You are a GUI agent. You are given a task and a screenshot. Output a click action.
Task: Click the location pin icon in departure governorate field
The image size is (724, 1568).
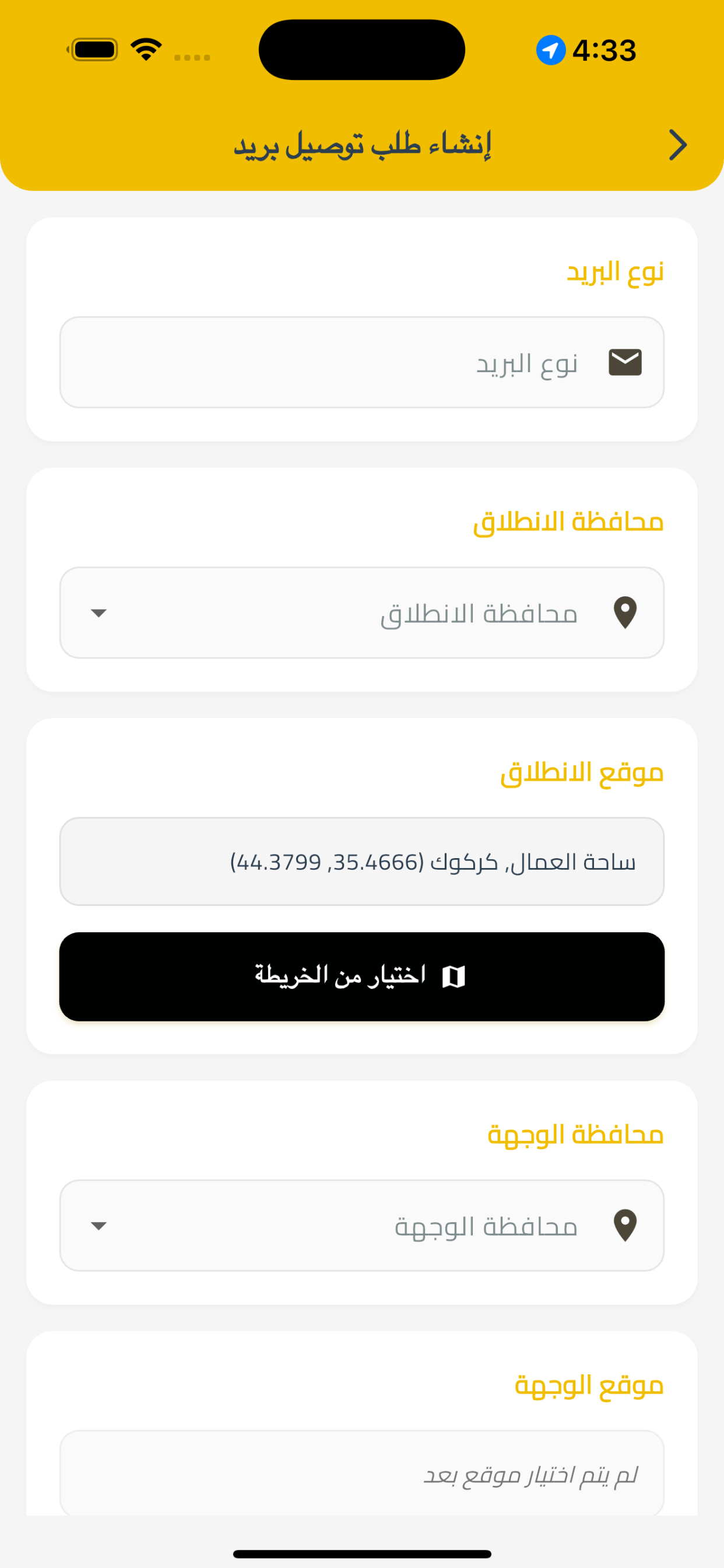point(625,612)
